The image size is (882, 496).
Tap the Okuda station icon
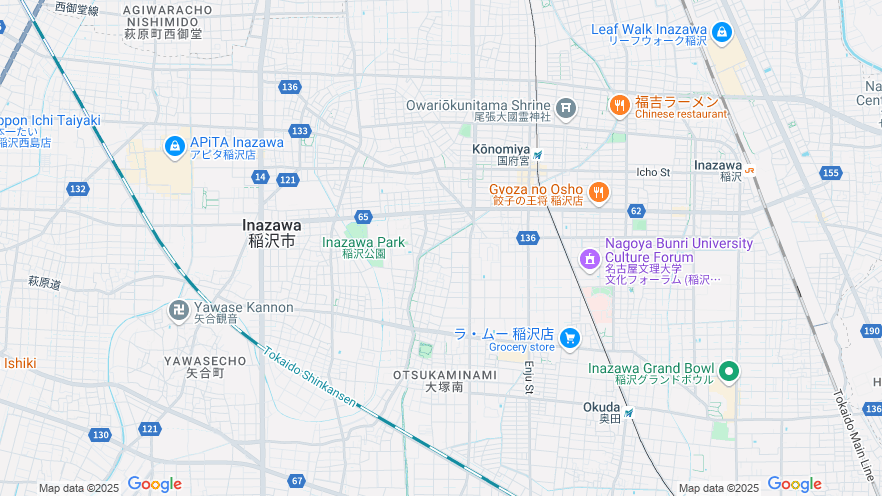(629, 412)
